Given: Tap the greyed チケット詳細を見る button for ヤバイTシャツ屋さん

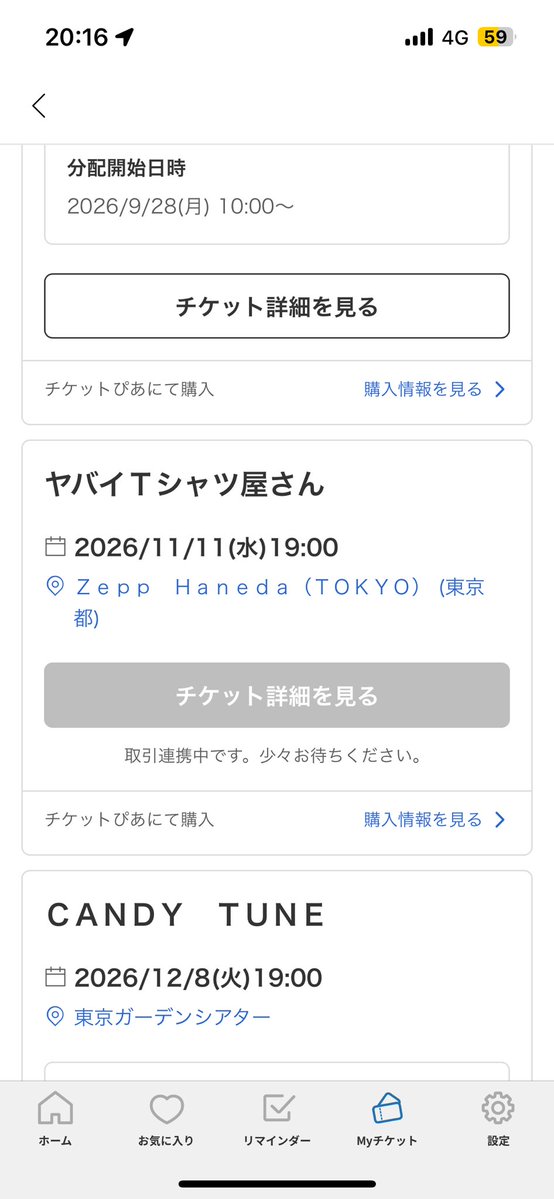Looking at the screenshot, I should (x=277, y=695).
